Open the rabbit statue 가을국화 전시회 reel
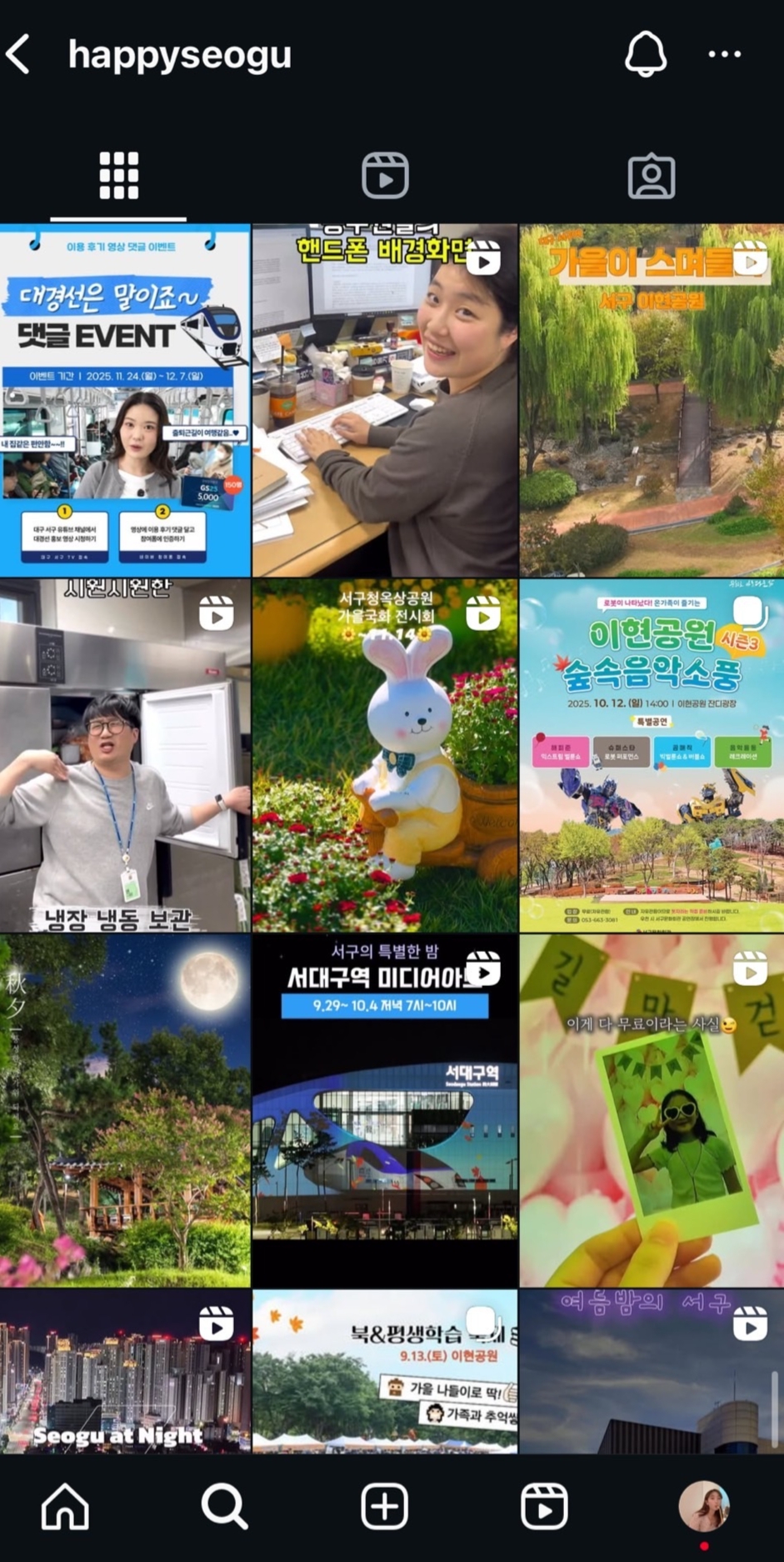This screenshot has width=784, height=1562. pos(385,755)
